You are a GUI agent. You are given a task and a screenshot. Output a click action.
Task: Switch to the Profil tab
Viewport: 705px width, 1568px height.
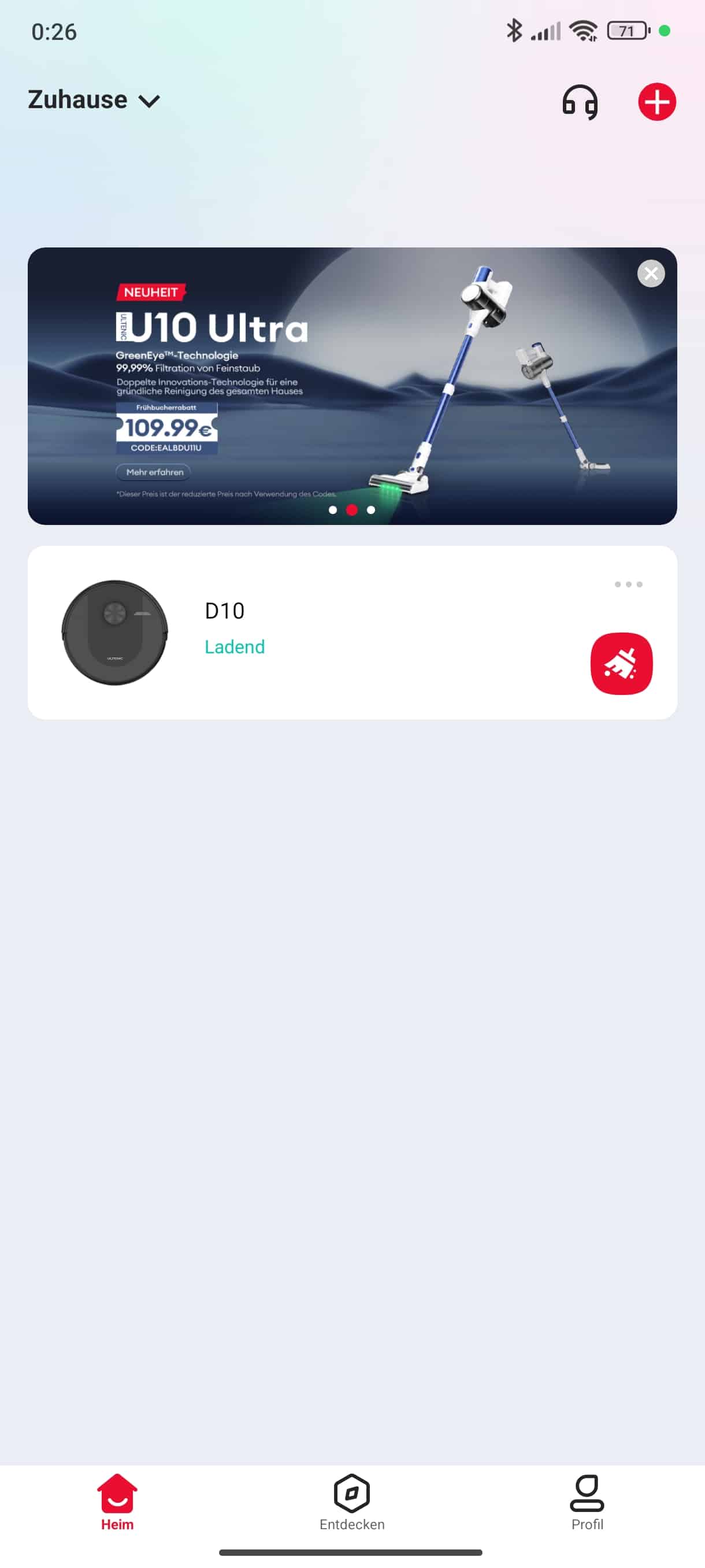tap(587, 1502)
